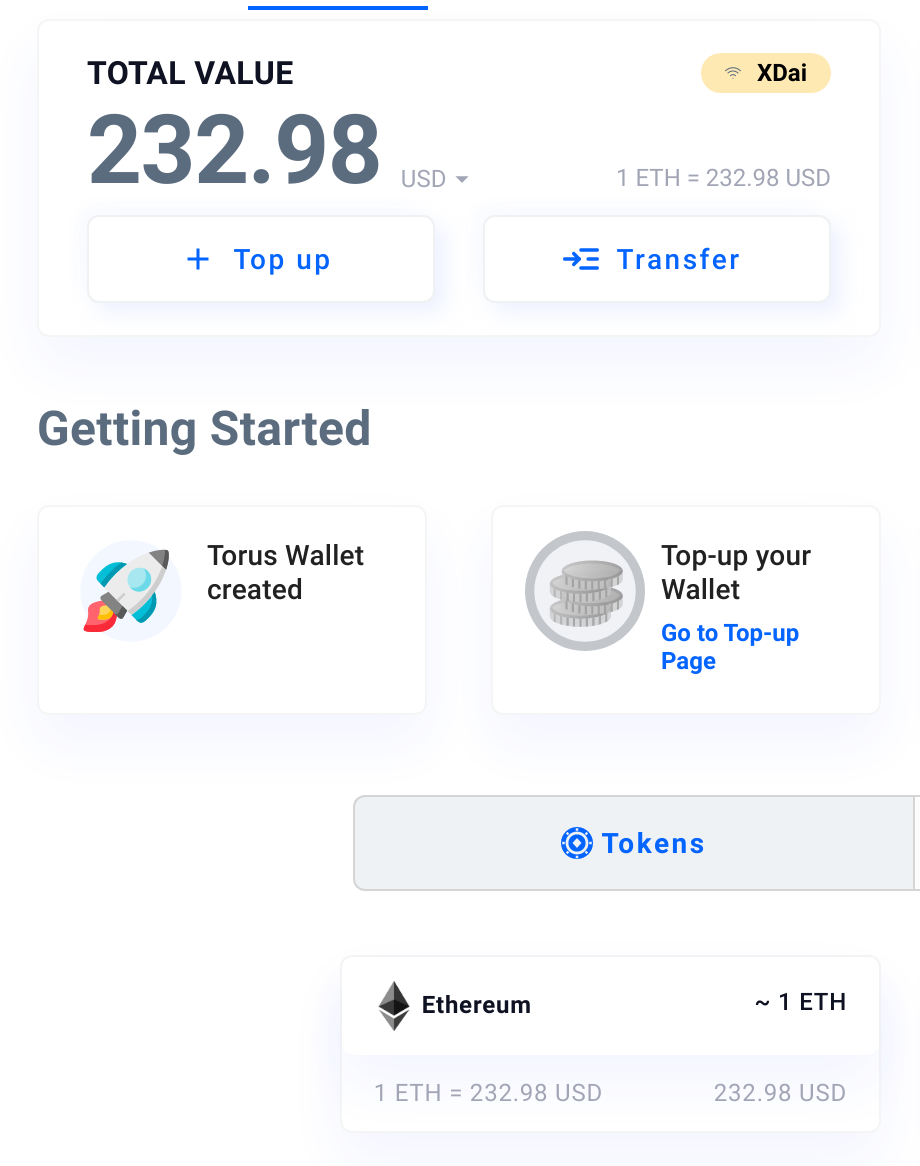Click the plus icon on Top up button
The image size is (920, 1166).
198,259
